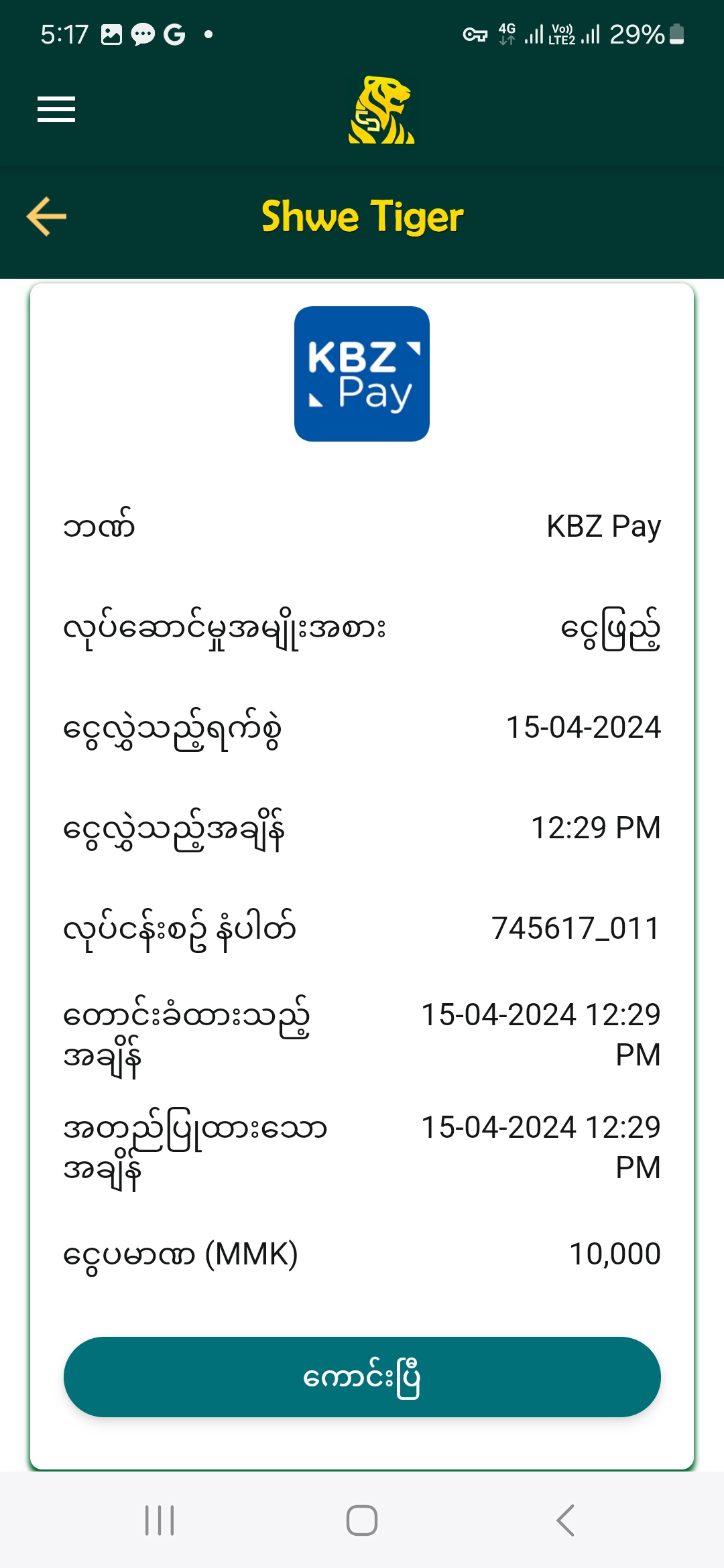Go back using the yellow arrow
Screen dimensions: 724x1568
click(x=47, y=216)
